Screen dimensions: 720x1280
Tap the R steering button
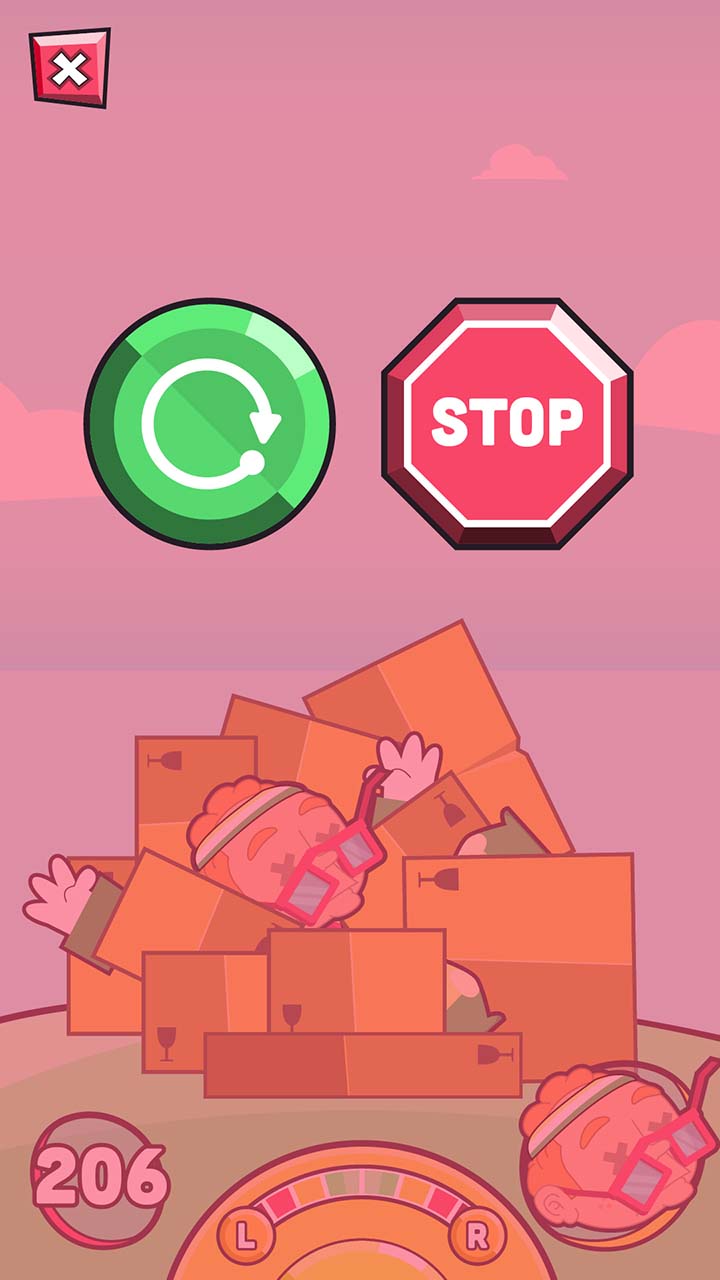(x=477, y=1236)
